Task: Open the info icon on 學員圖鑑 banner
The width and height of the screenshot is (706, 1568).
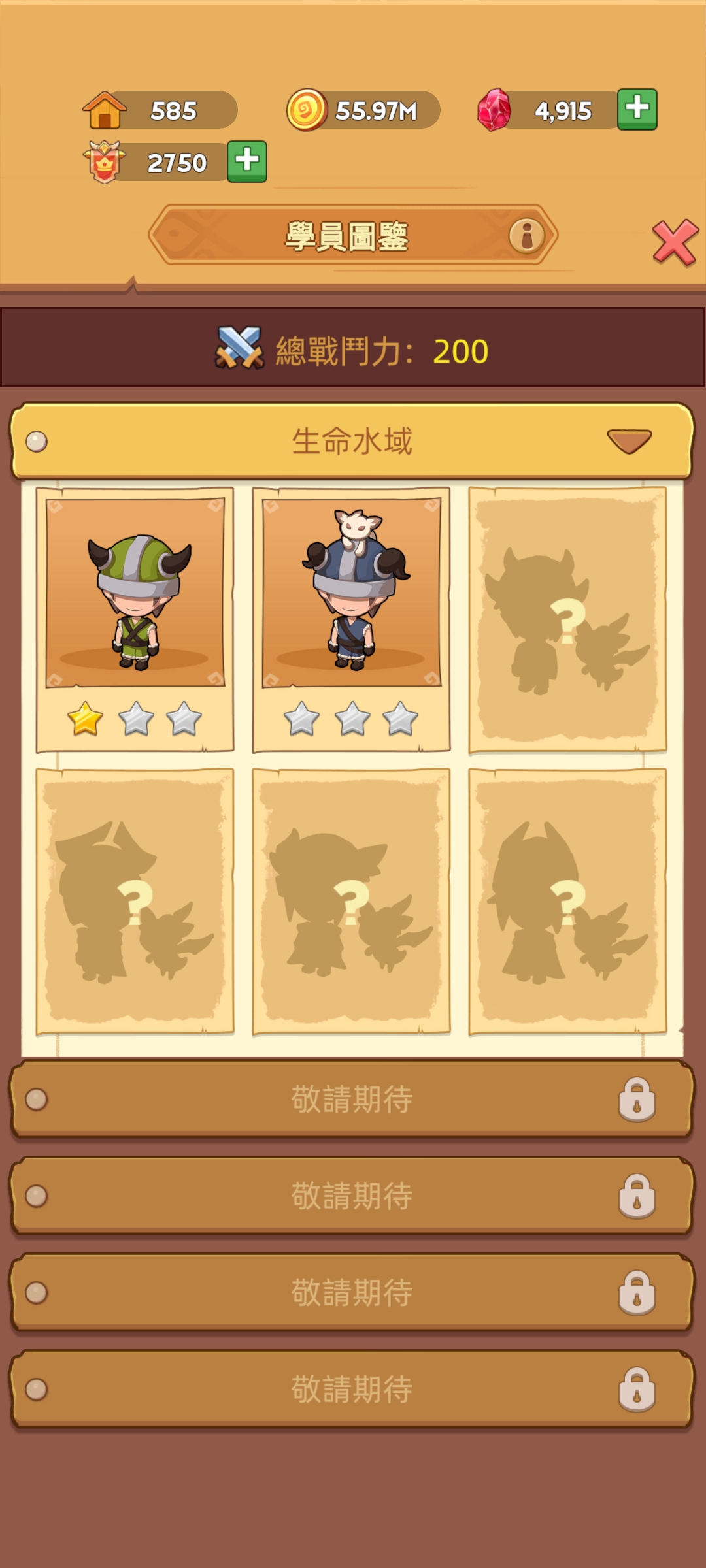Action: [527, 235]
